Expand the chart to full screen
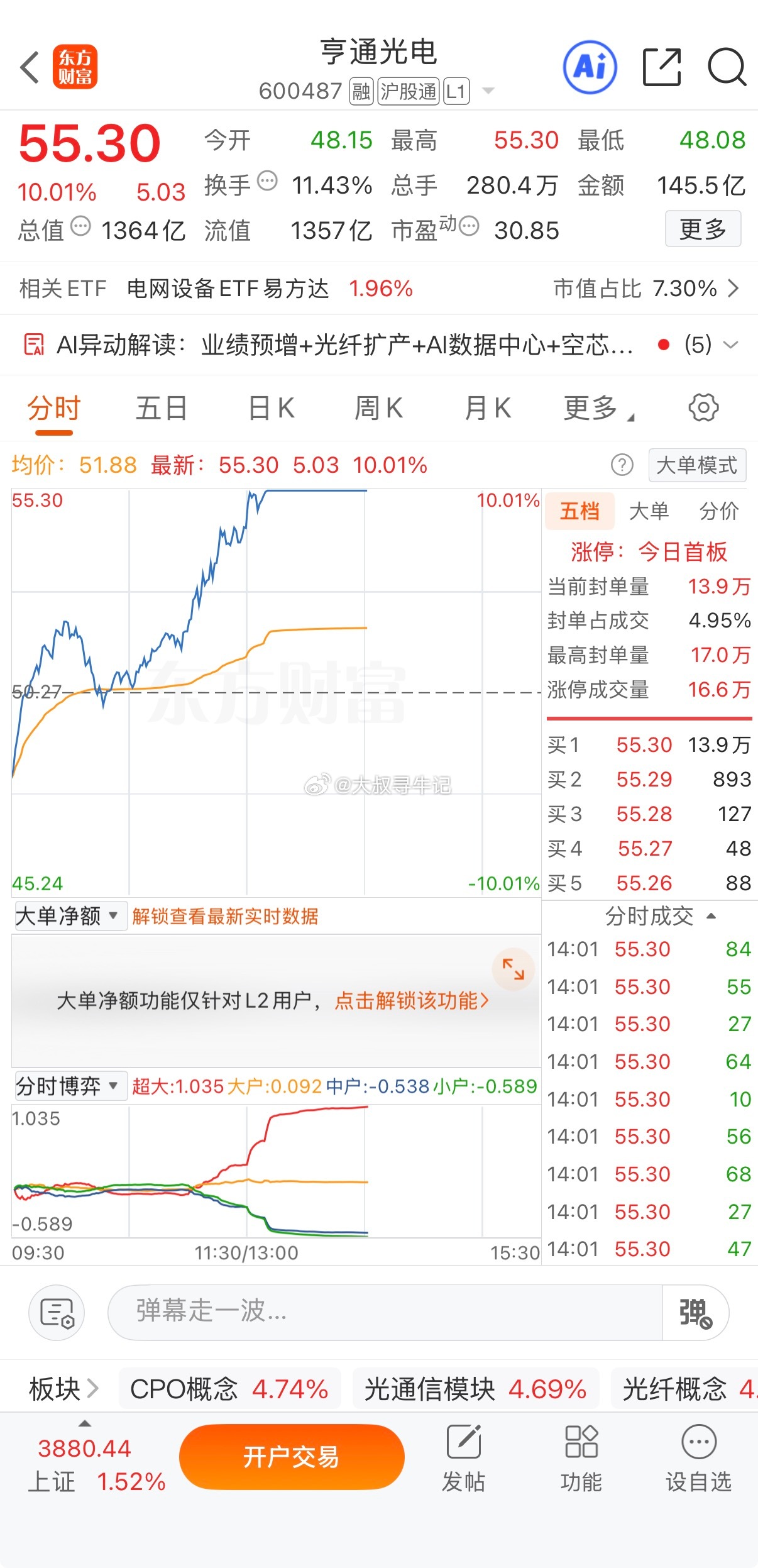 (x=513, y=969)
